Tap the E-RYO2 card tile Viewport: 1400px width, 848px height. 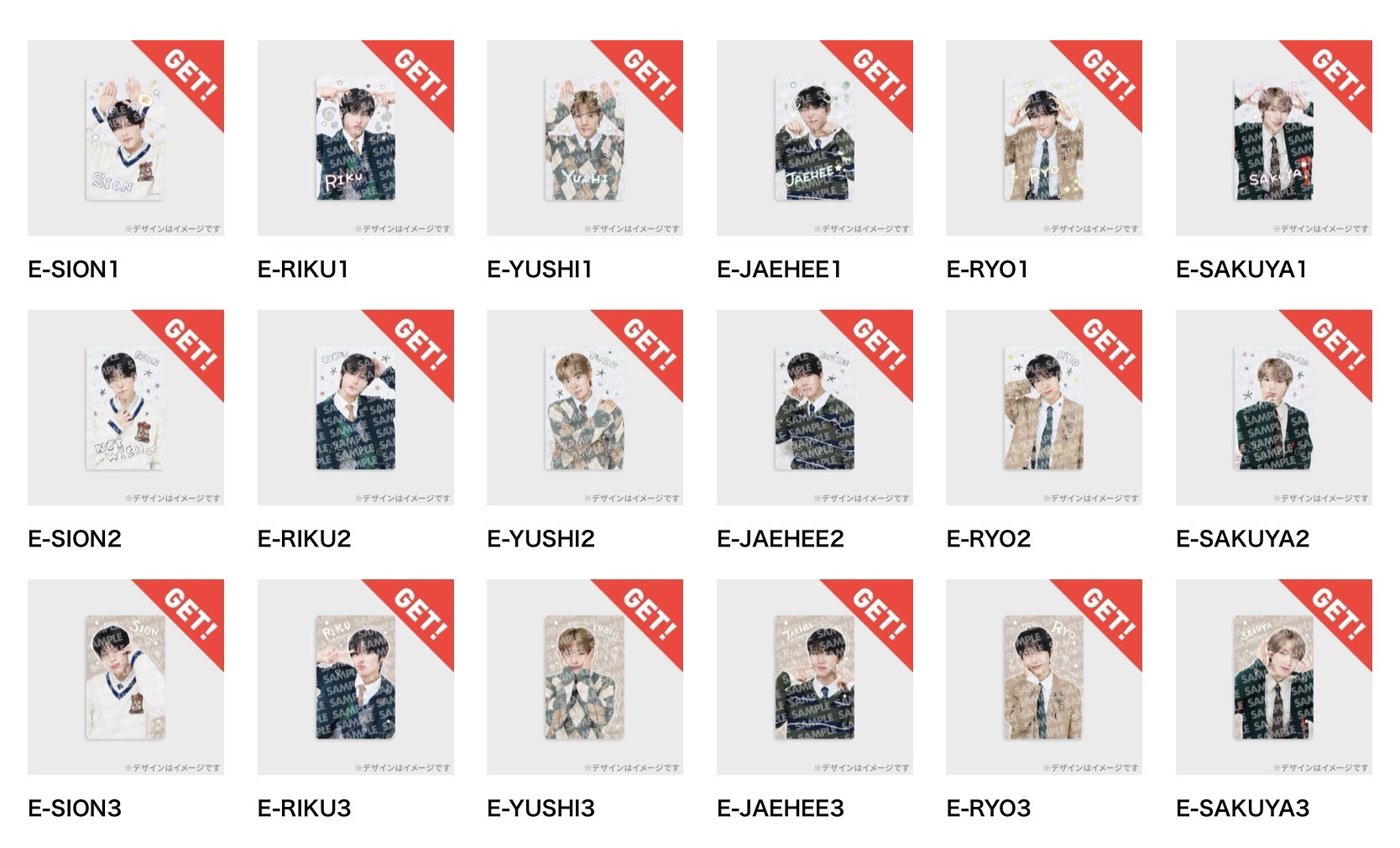1043,408
